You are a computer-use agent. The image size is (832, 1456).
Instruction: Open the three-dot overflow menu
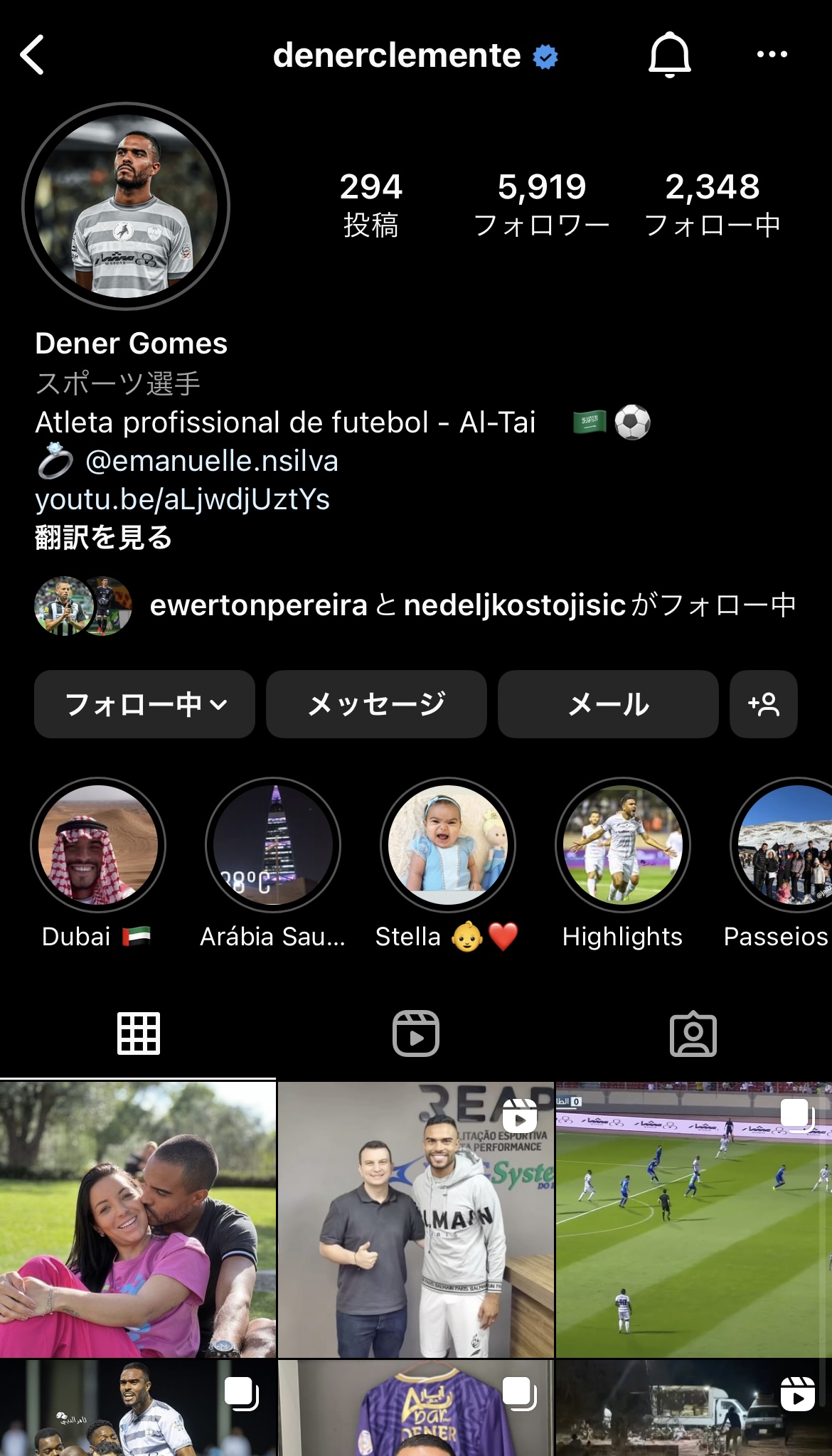[x=772, y=55]
